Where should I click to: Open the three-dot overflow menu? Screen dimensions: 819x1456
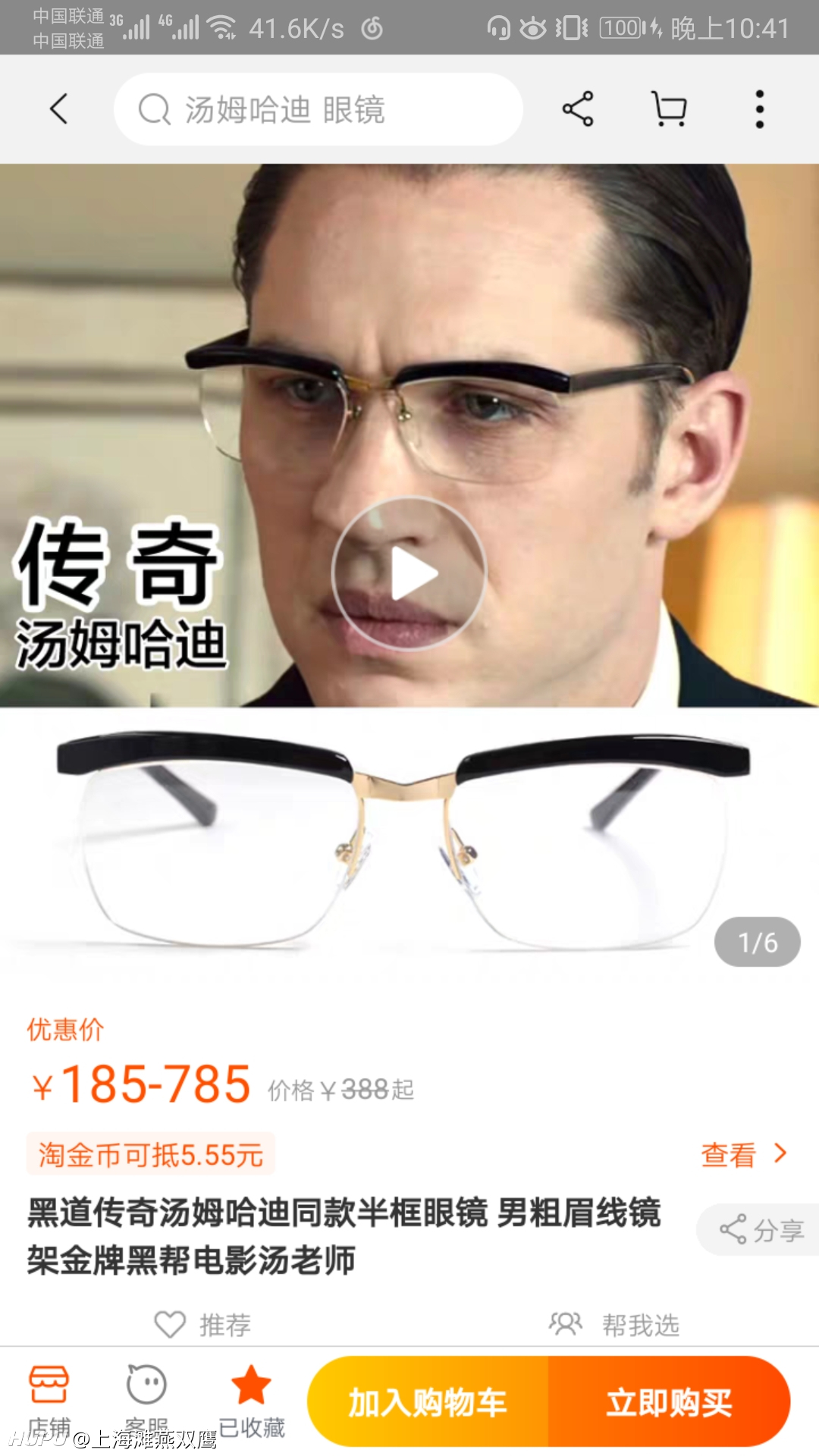tap(759, 109)
